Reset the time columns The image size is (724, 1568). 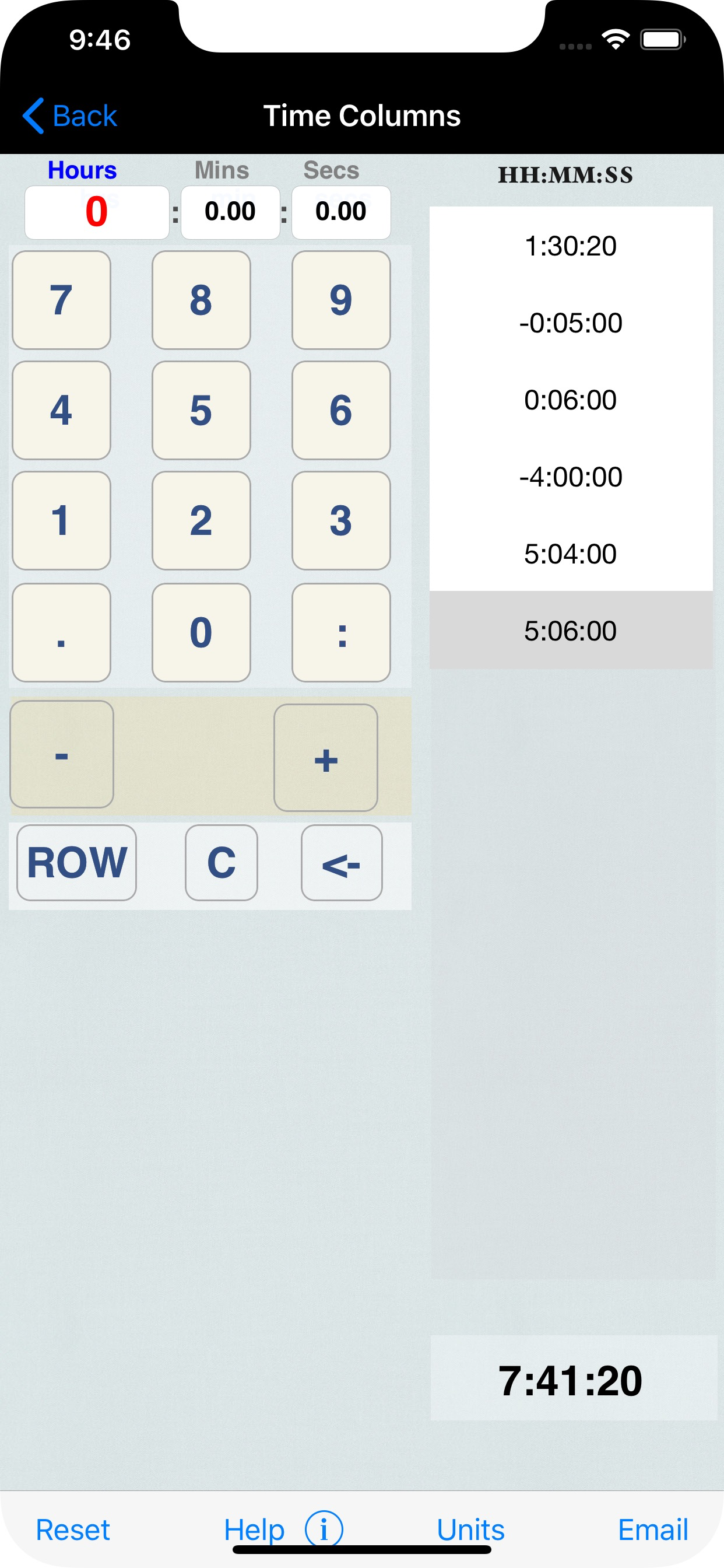coord(73,1529)
